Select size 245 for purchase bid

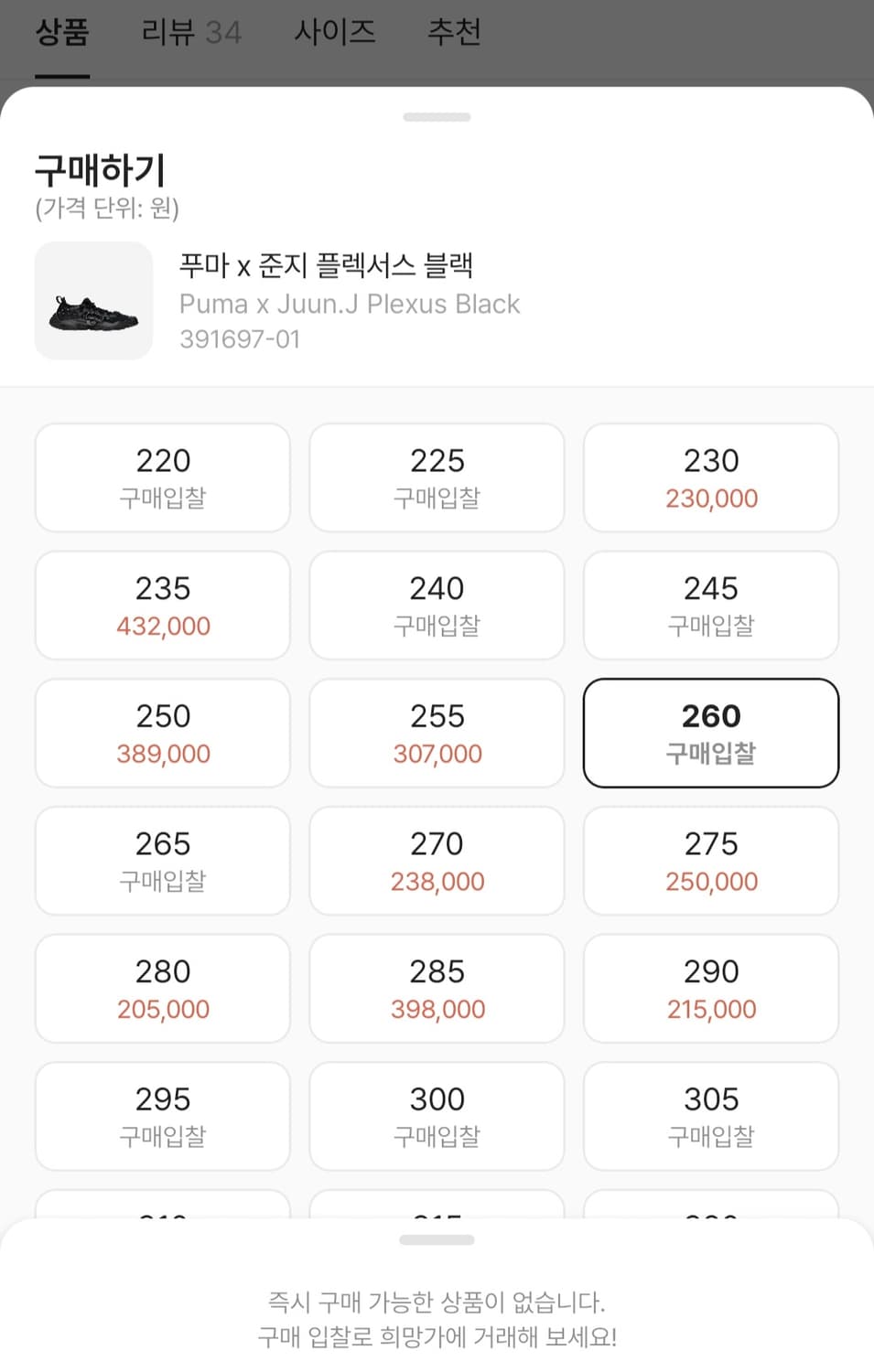click(711, 606)
